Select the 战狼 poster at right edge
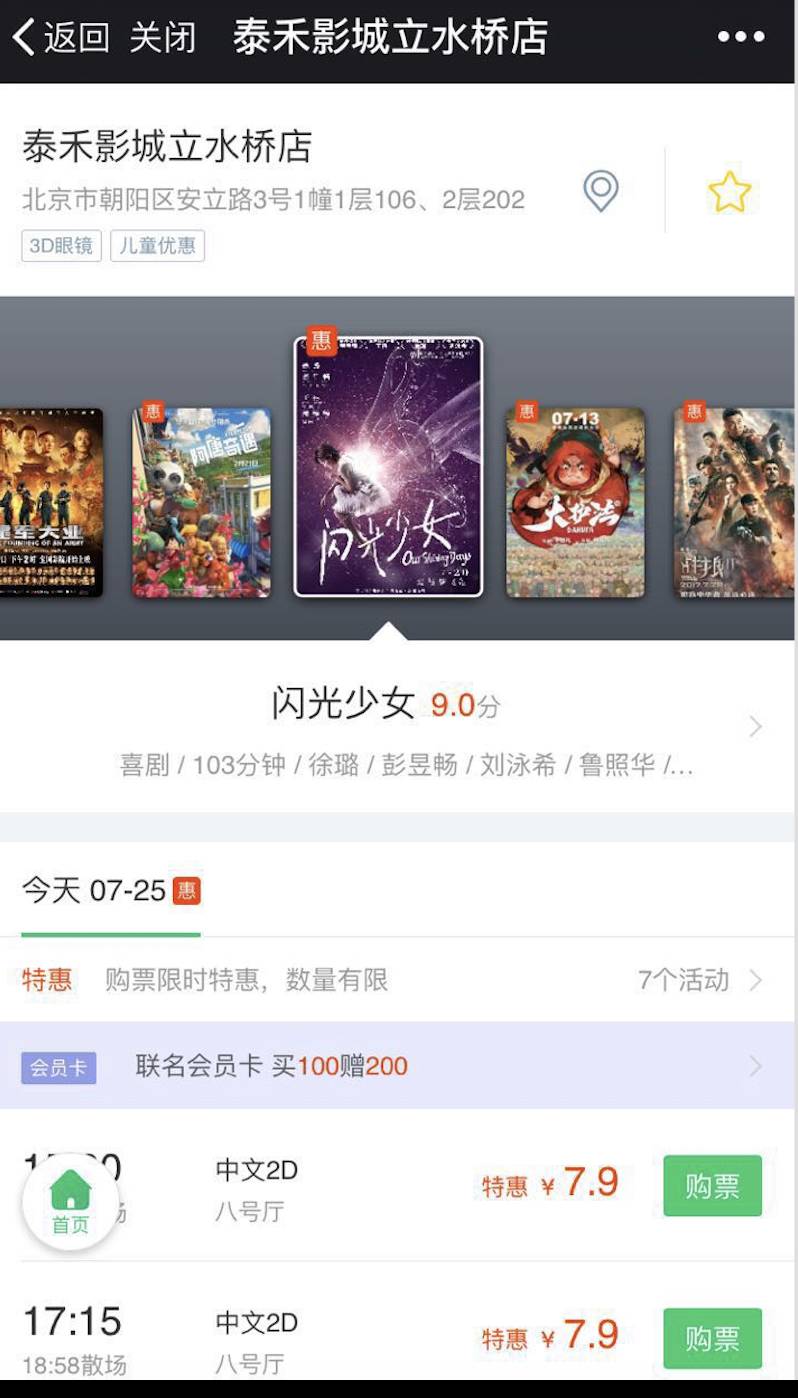This screenshot has height=1398, width=798. [x=735, y=502]
